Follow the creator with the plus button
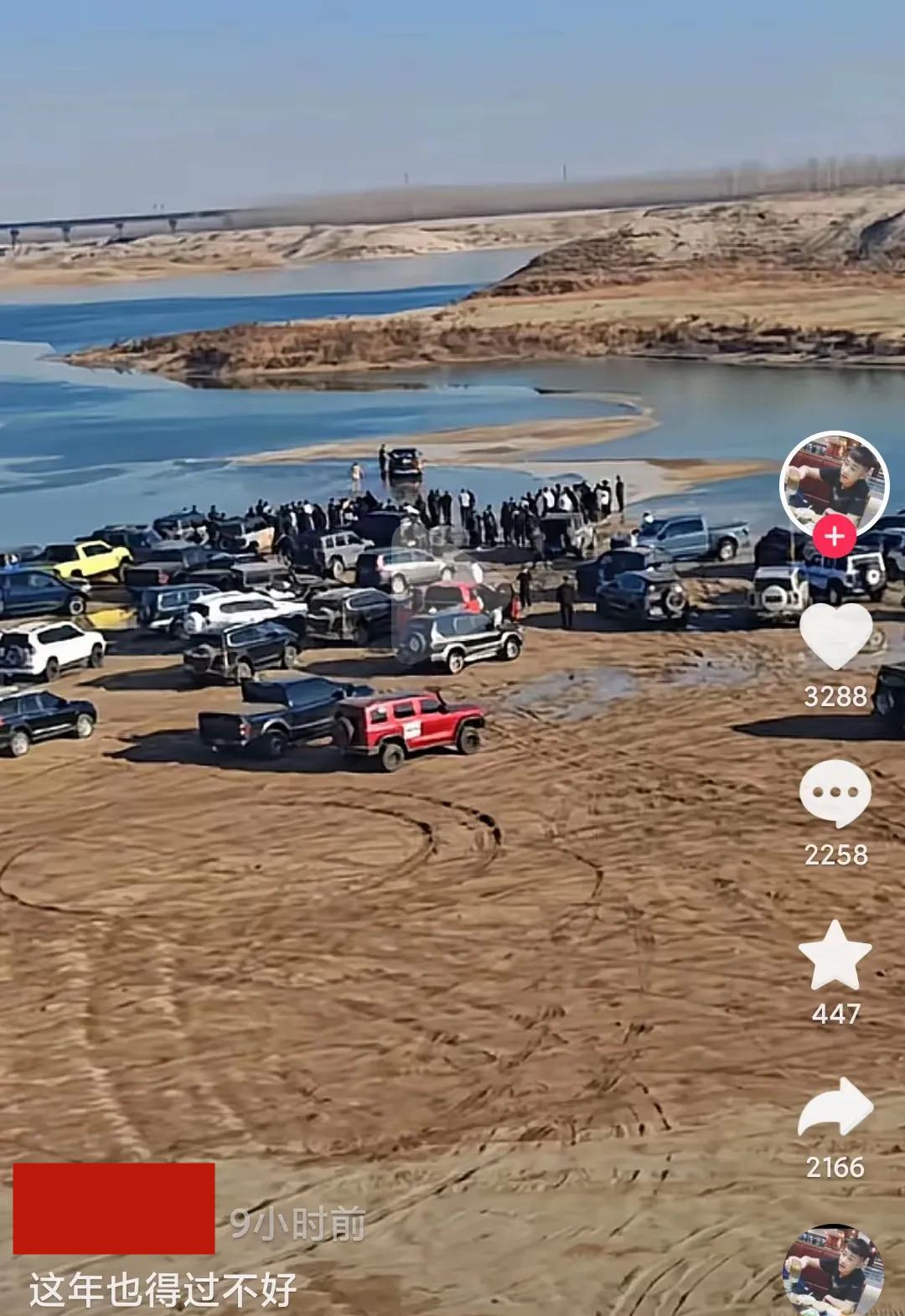 [x=835, y=535]
